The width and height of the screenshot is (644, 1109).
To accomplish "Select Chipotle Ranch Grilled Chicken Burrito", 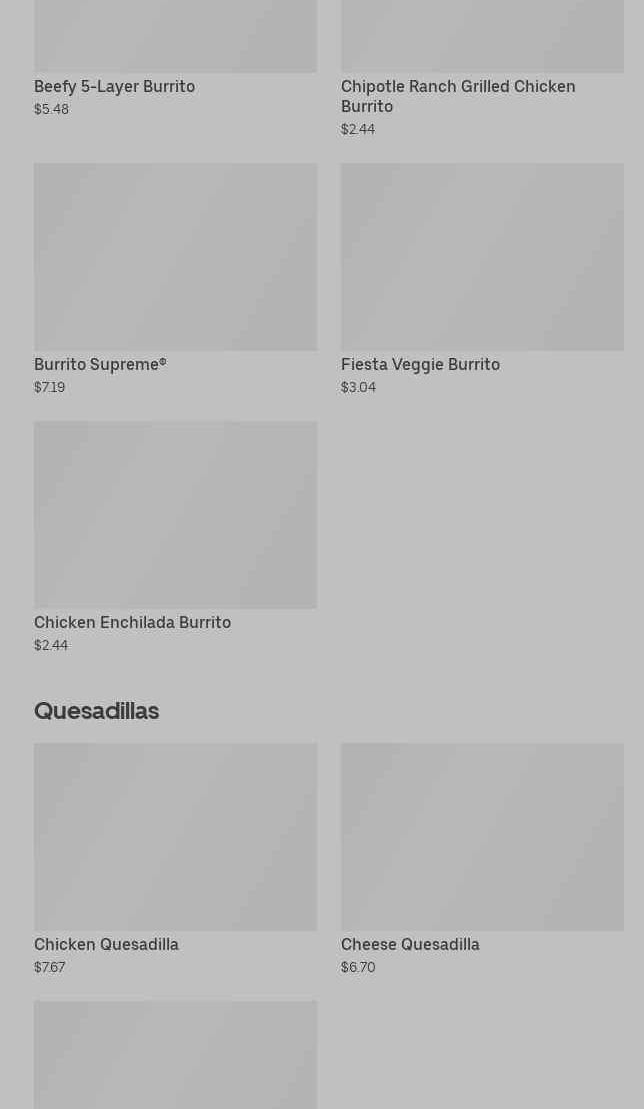I will 482,68.
